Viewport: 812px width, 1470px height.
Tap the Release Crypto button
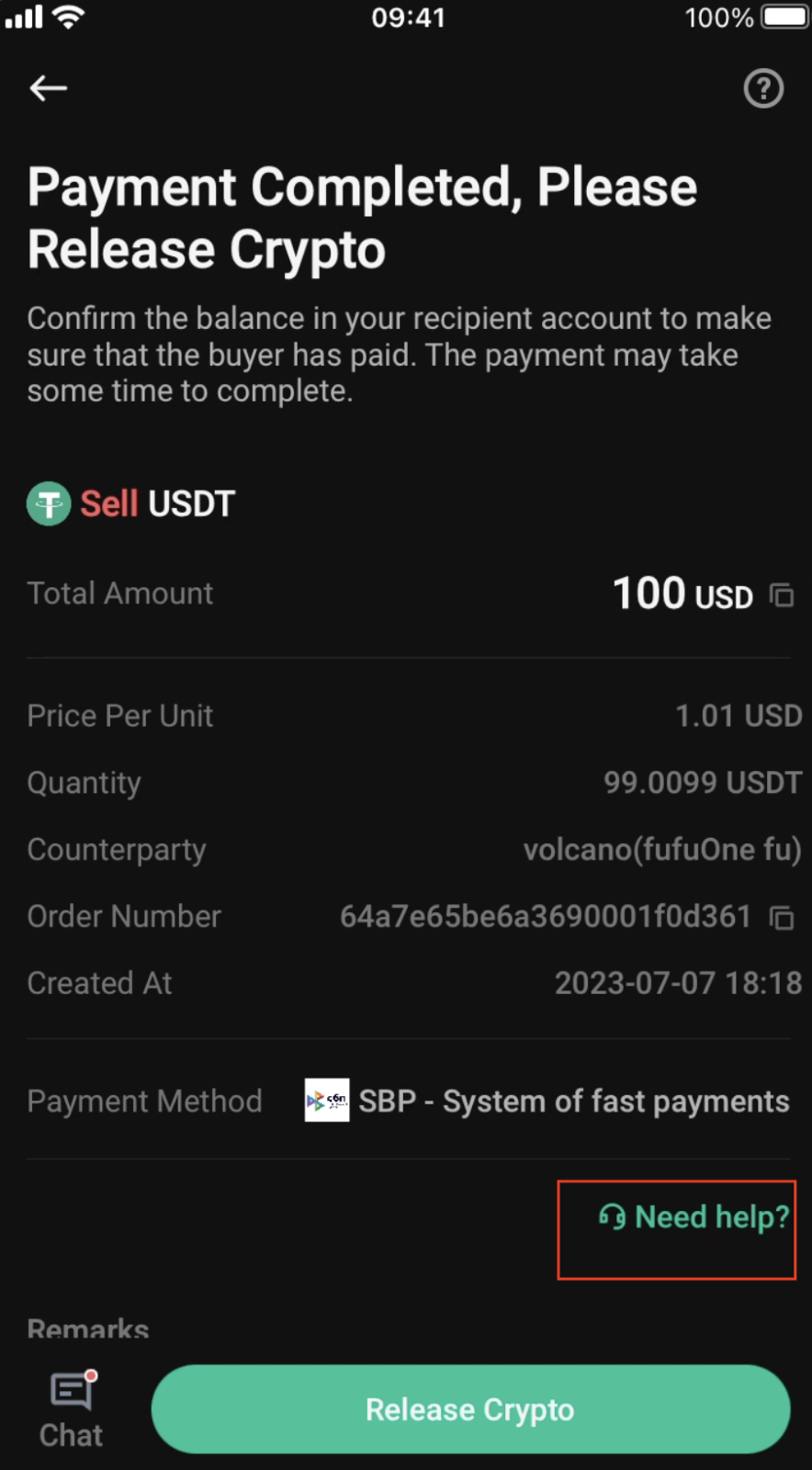(470, 1409)
